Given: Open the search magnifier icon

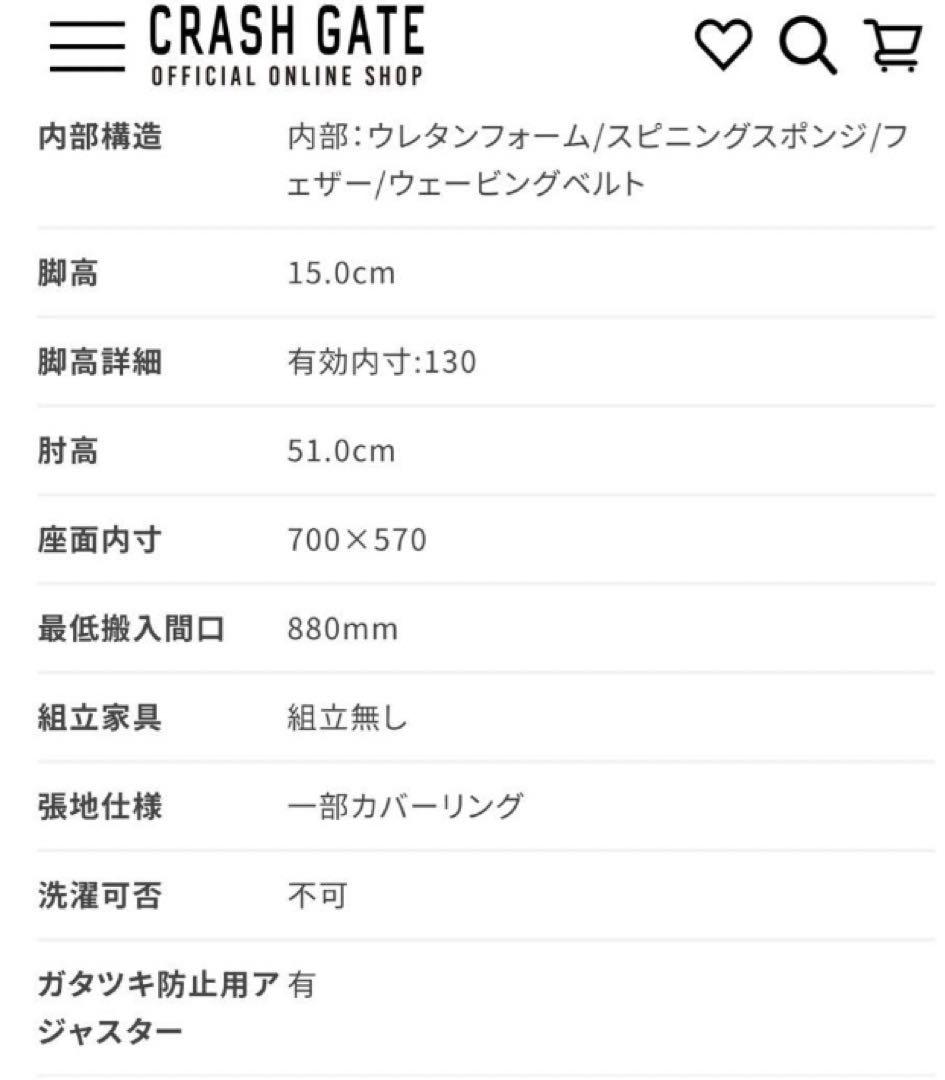Looking at the screenshot, I should click(x=806, y=44).
